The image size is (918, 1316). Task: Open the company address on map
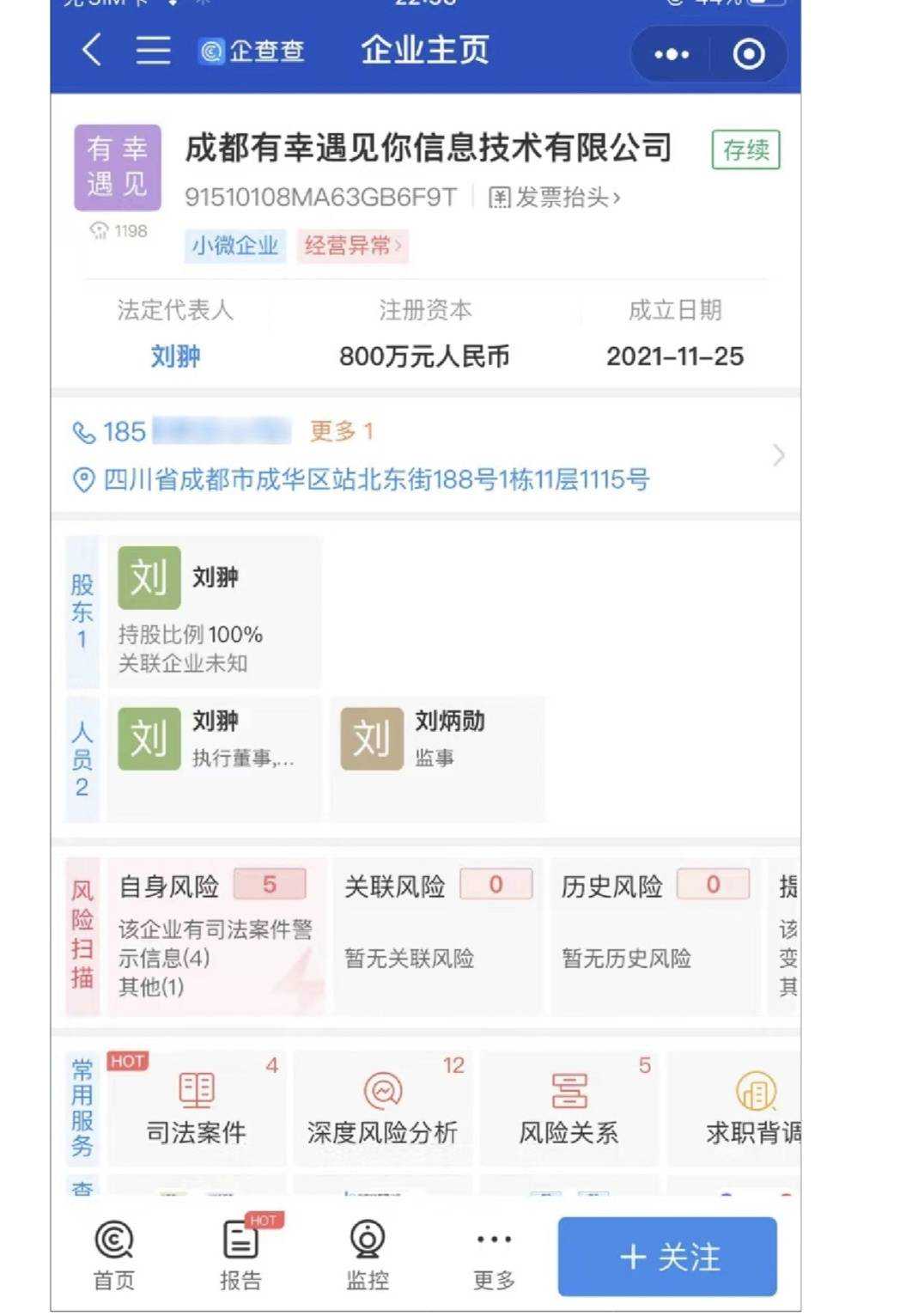(376, 479)
